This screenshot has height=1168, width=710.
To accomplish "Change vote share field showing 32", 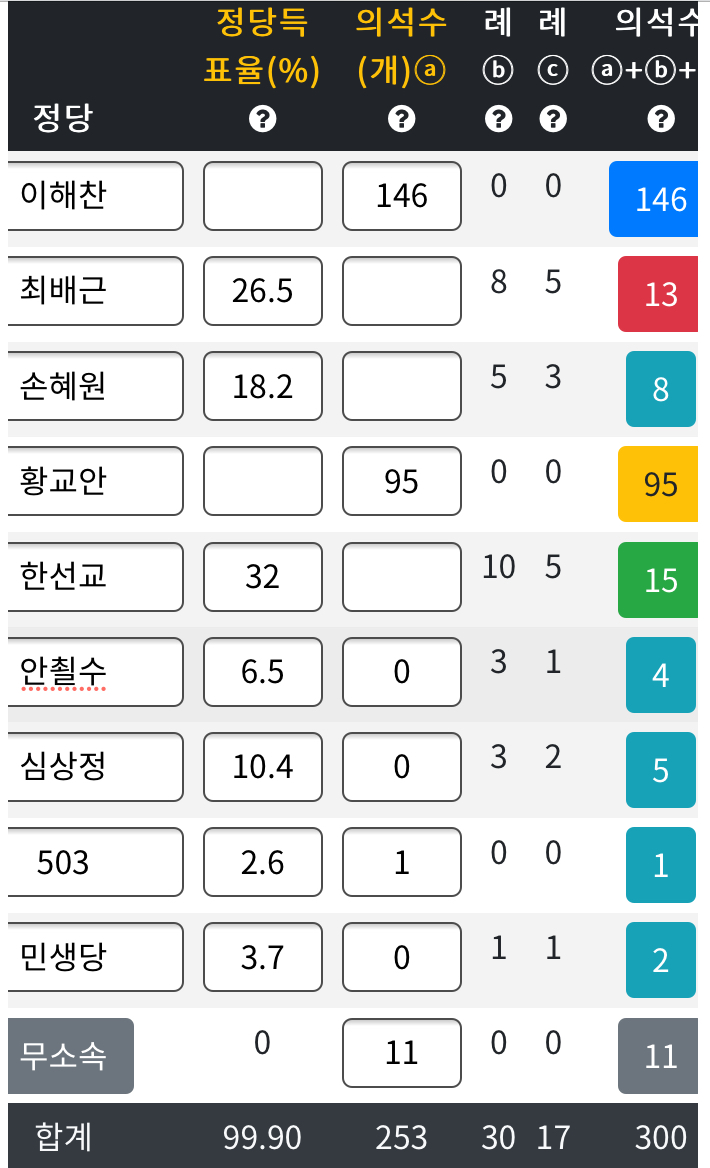I will [x=262, y=577].
